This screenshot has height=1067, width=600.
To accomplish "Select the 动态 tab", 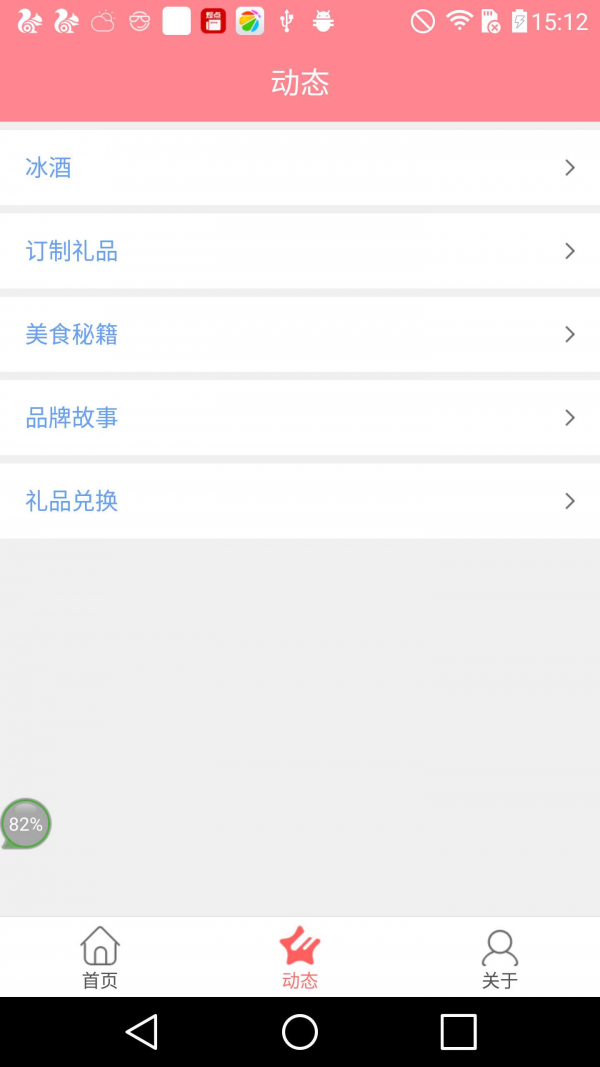I will click(300, 957).
